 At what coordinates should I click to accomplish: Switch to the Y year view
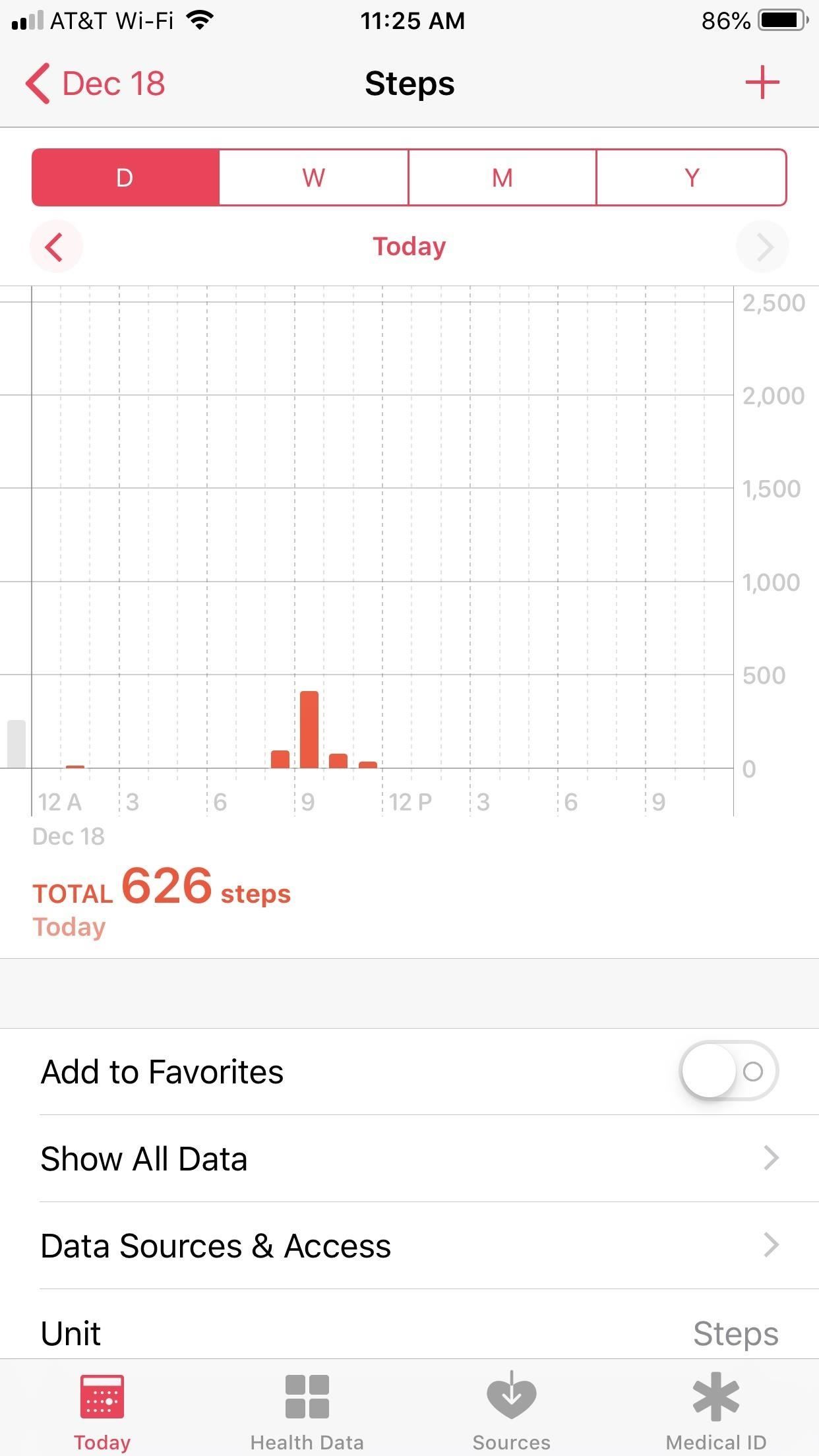click(x=691, y=178)
